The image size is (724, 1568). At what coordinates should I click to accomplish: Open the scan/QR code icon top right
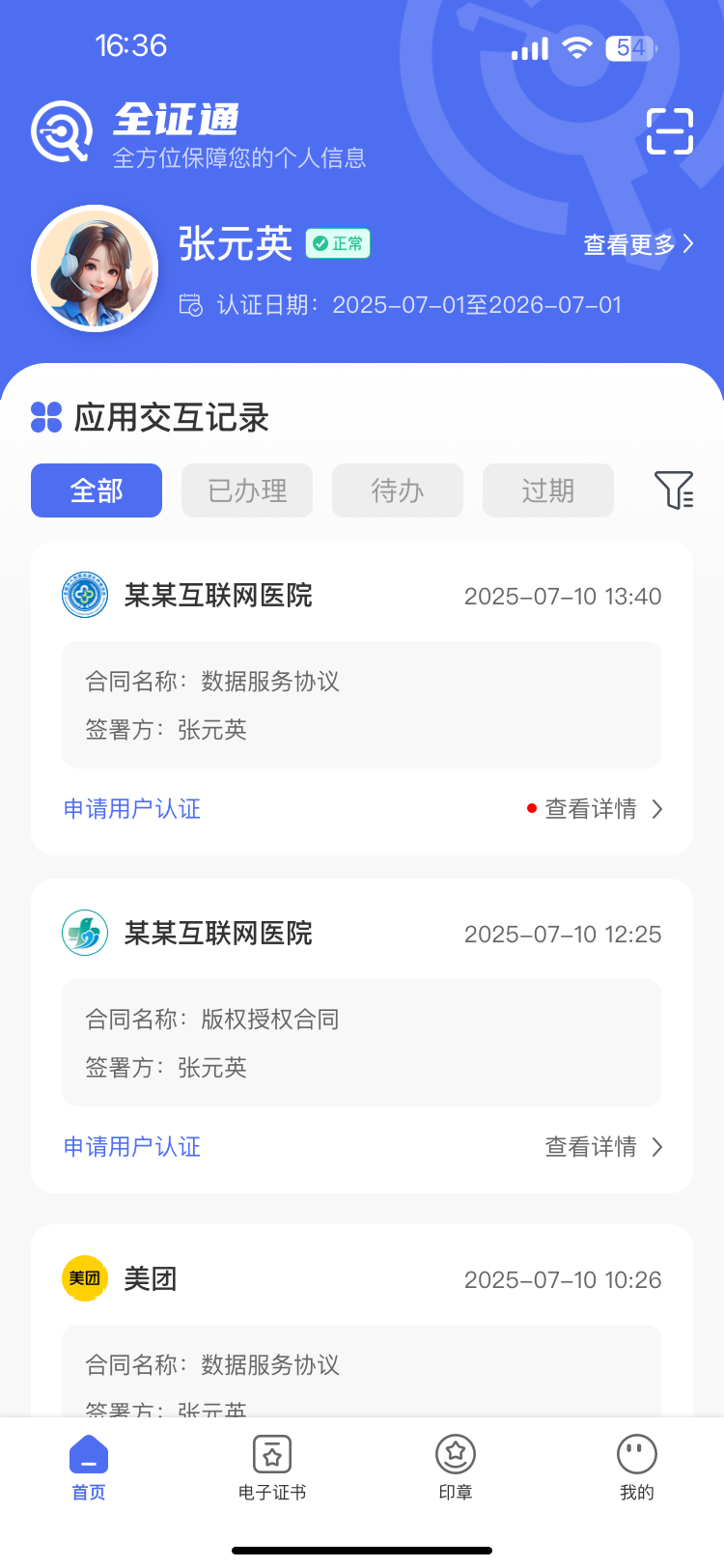[x=669, y=131]
